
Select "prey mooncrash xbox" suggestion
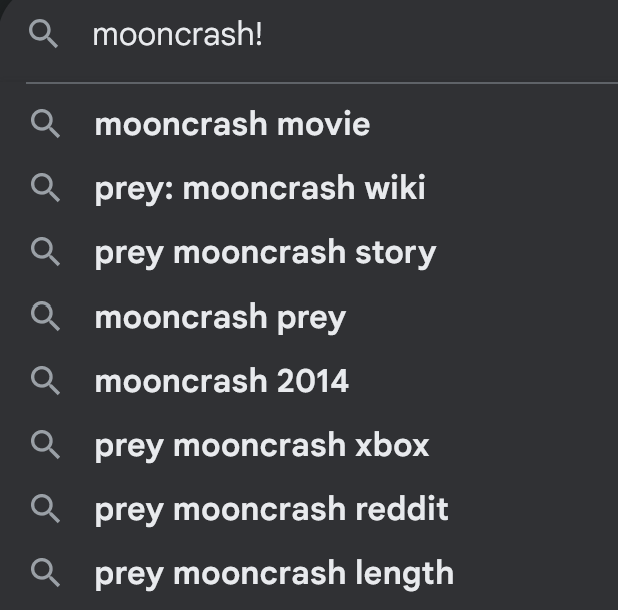pyautogui.click(x=261, y=445)
